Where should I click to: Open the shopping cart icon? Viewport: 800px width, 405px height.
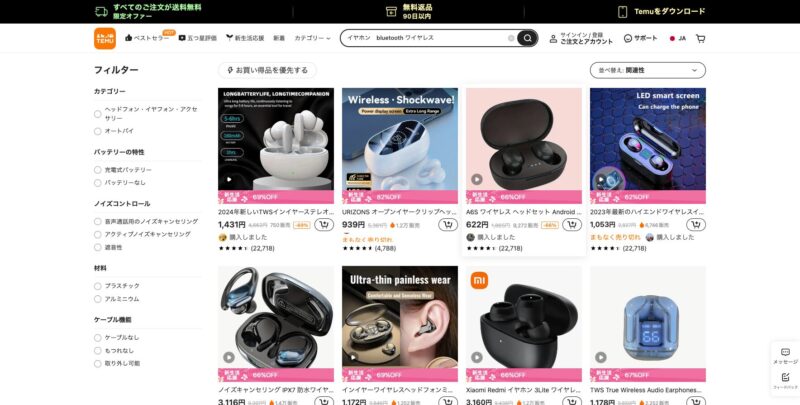click(x=700, y=38)
